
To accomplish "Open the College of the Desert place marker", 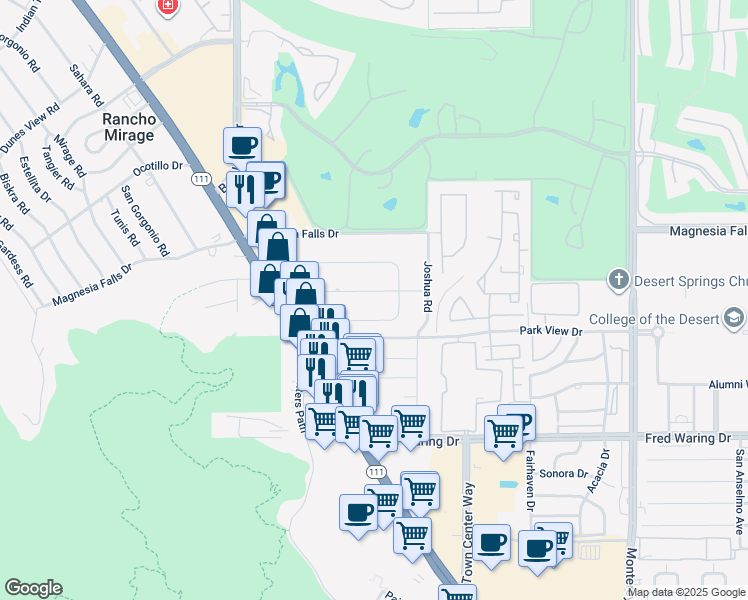I will 735,319.
